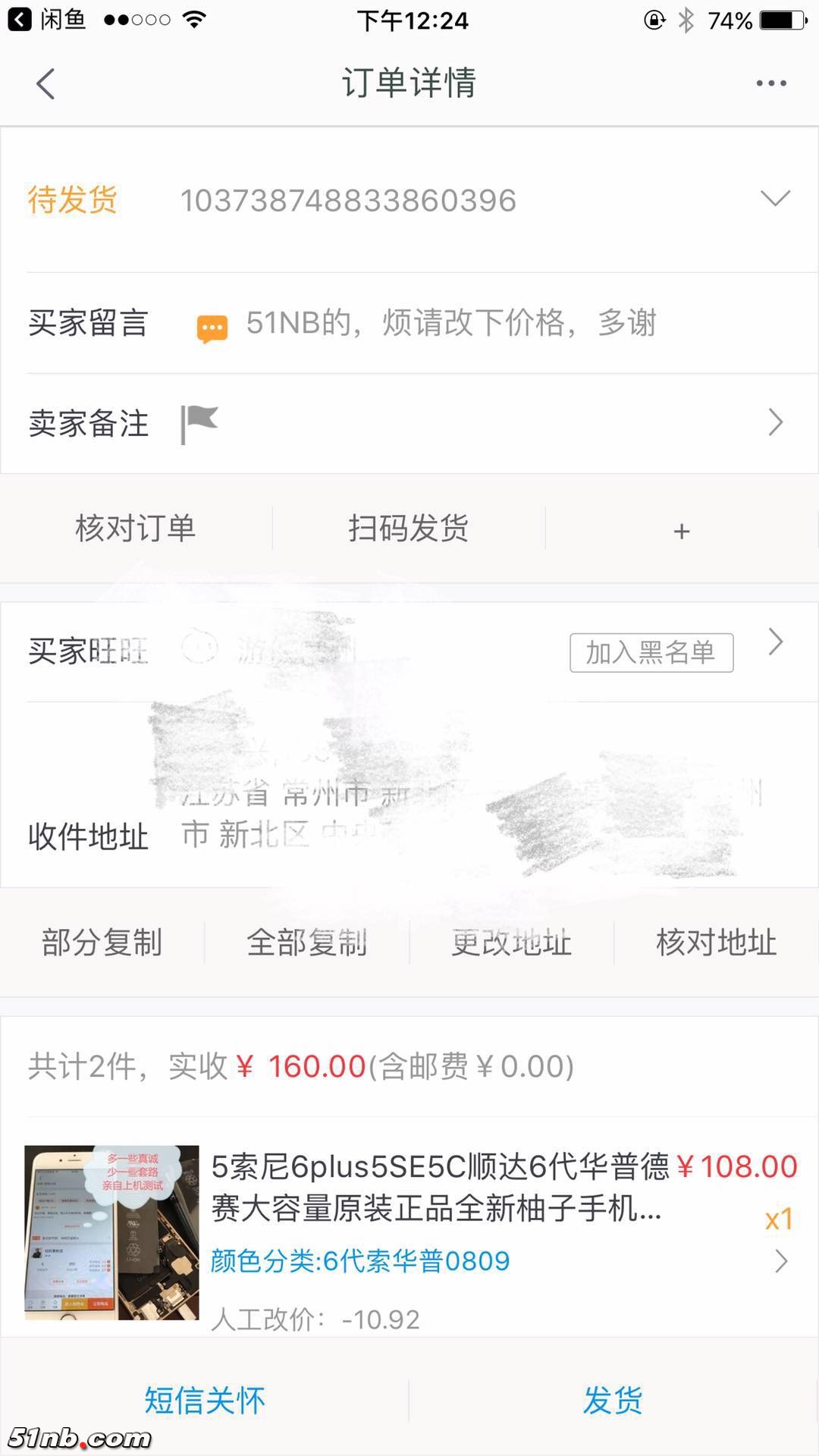Choose 更改地址 to change the address
The height and width of the screenshot is (1456, 819).
[x=511, y=943]
